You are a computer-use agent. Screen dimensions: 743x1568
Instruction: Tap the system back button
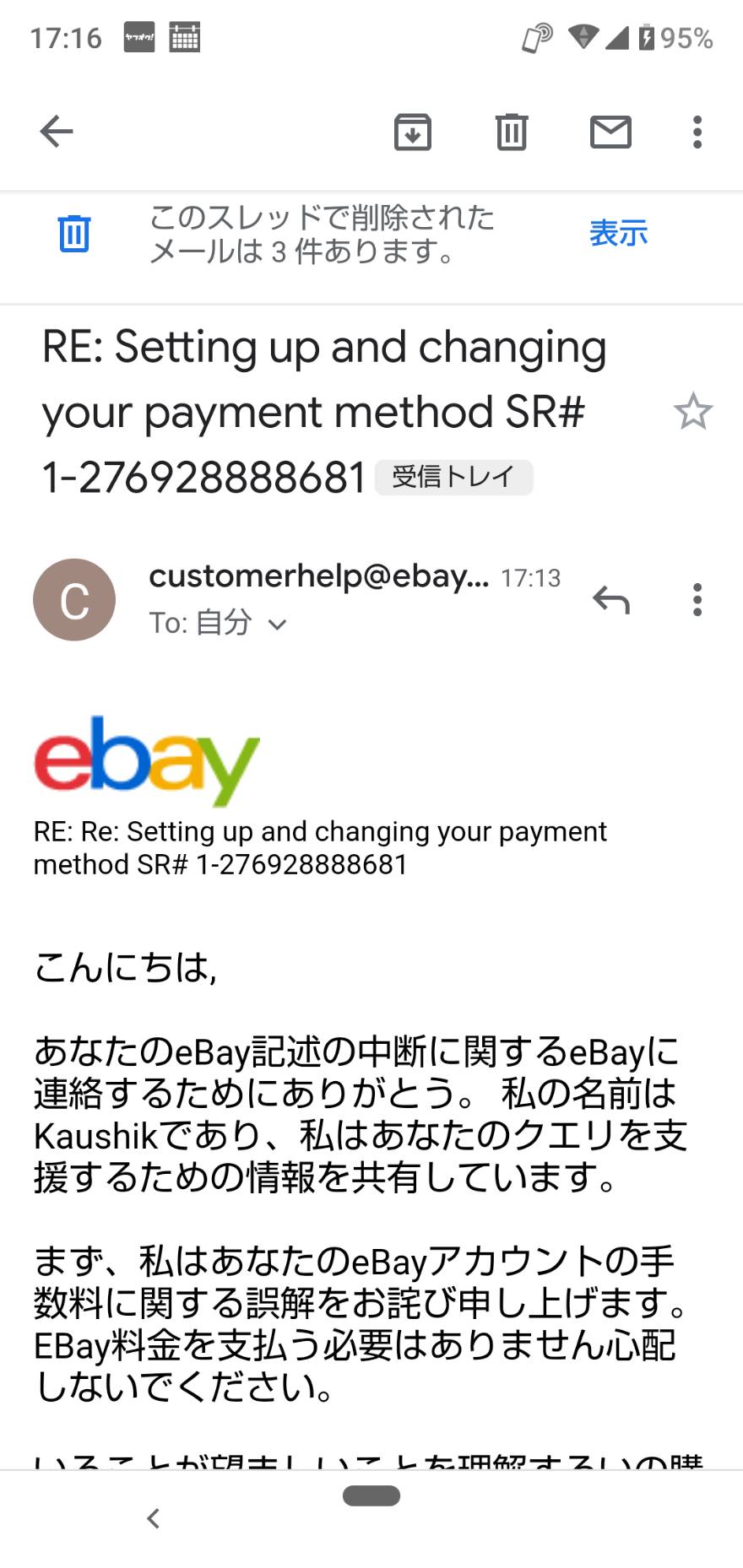coord(153,1518)
